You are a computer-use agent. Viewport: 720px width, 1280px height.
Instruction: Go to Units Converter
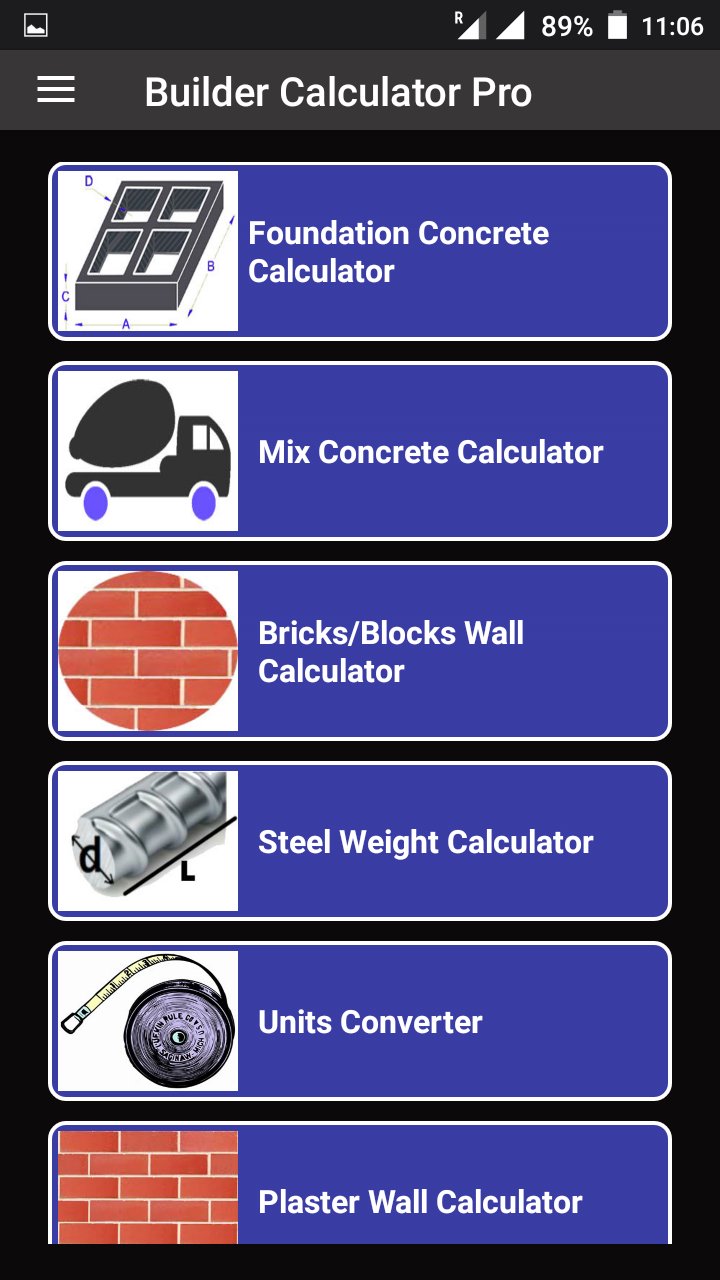[x=360, y=1021]
